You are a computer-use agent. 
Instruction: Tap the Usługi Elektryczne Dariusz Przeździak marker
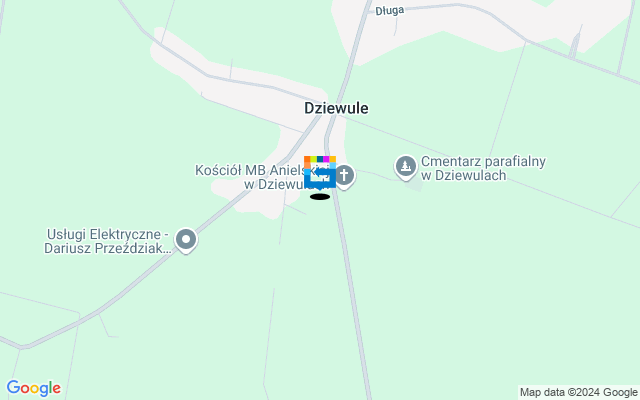[x=186, y=239]
